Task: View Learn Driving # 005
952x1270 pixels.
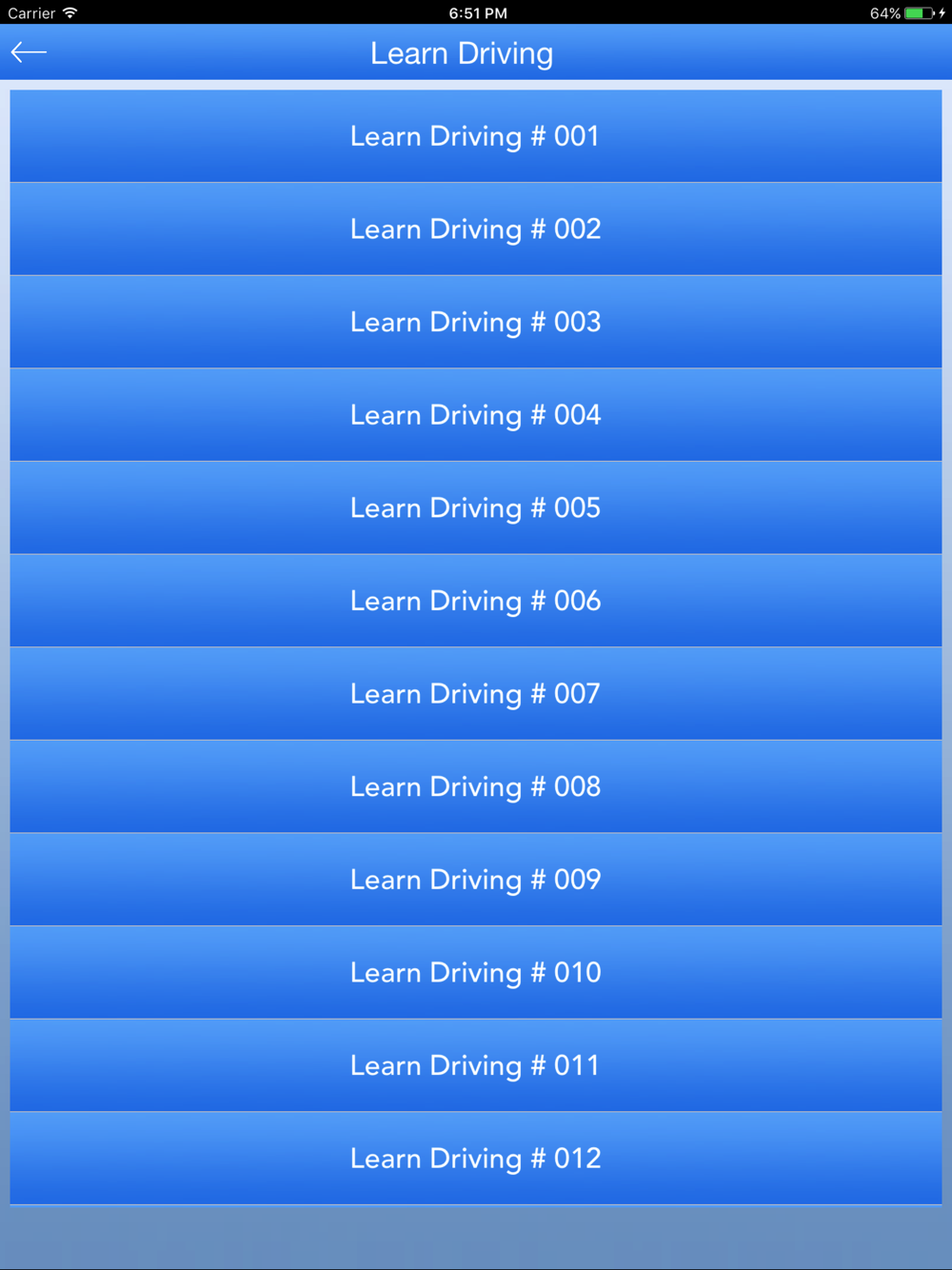Action: (476, 508)
